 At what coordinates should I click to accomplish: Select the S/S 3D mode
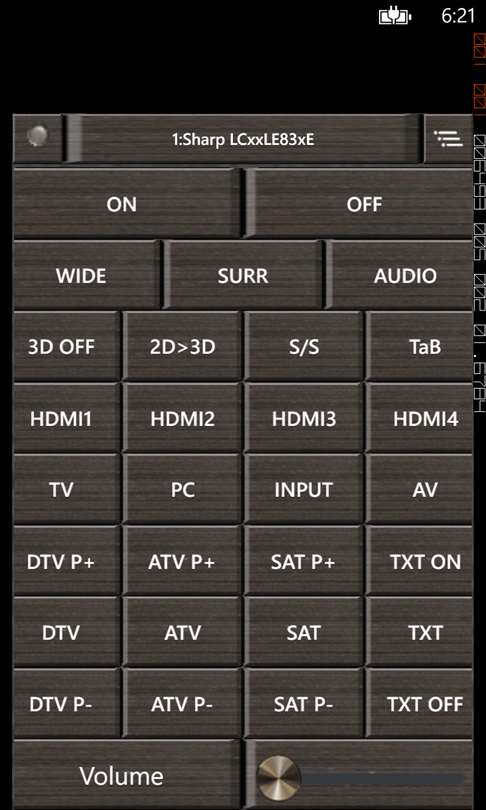304,347
